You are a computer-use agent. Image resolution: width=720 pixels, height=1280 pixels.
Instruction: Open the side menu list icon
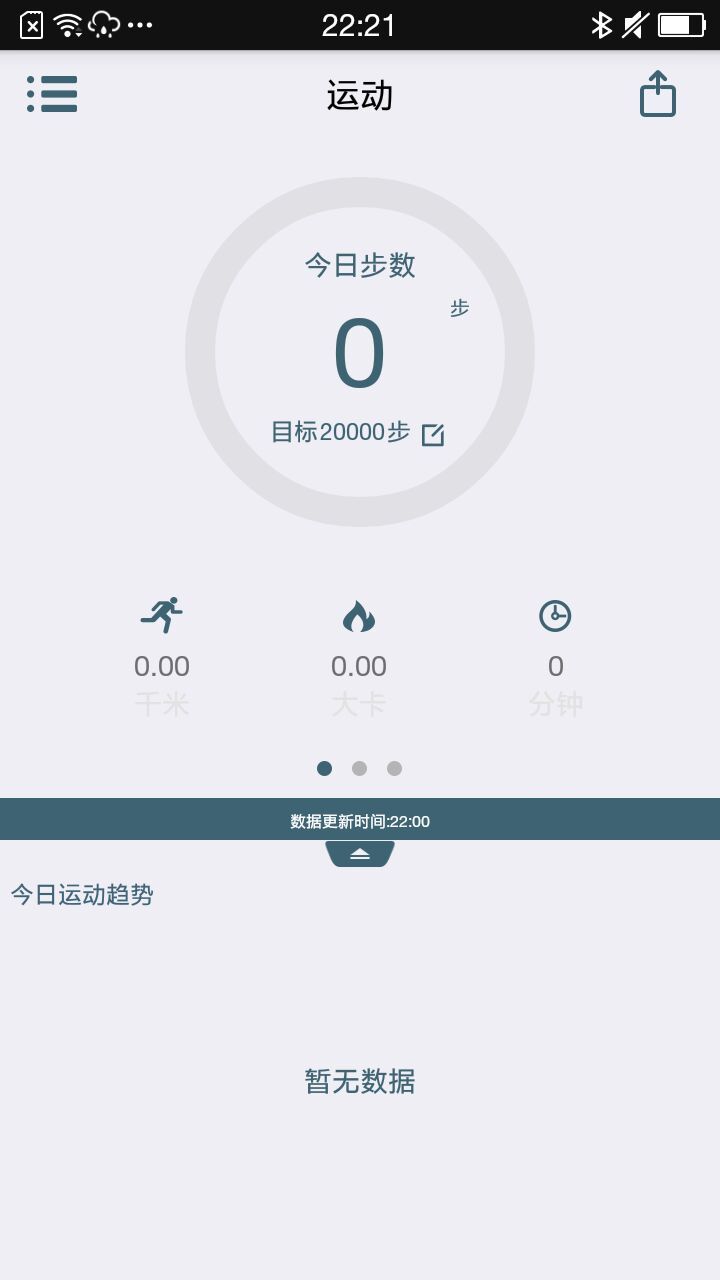point(52,94)
